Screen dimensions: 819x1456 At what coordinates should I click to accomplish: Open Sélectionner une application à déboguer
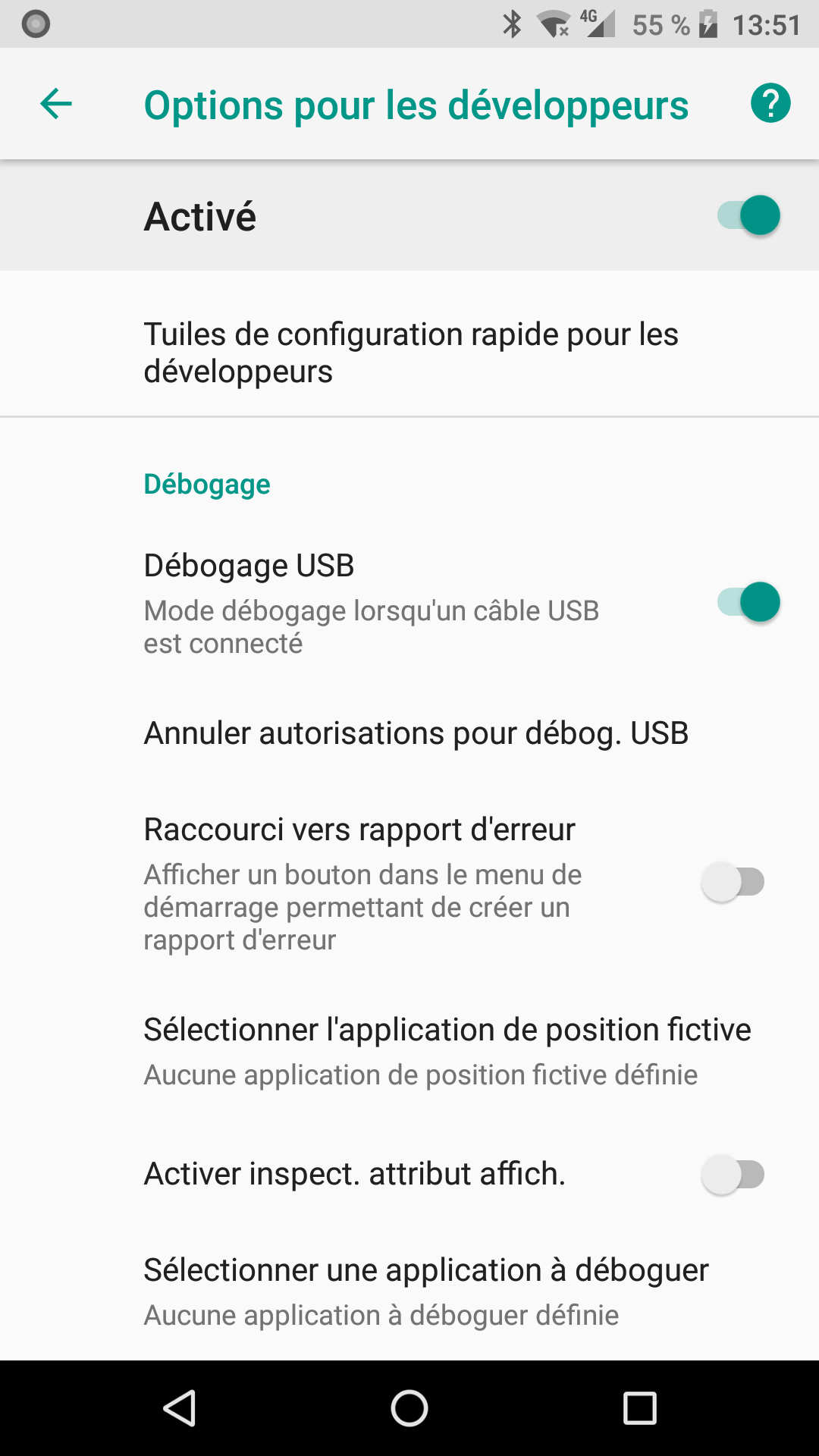[x=425, y=1291]
